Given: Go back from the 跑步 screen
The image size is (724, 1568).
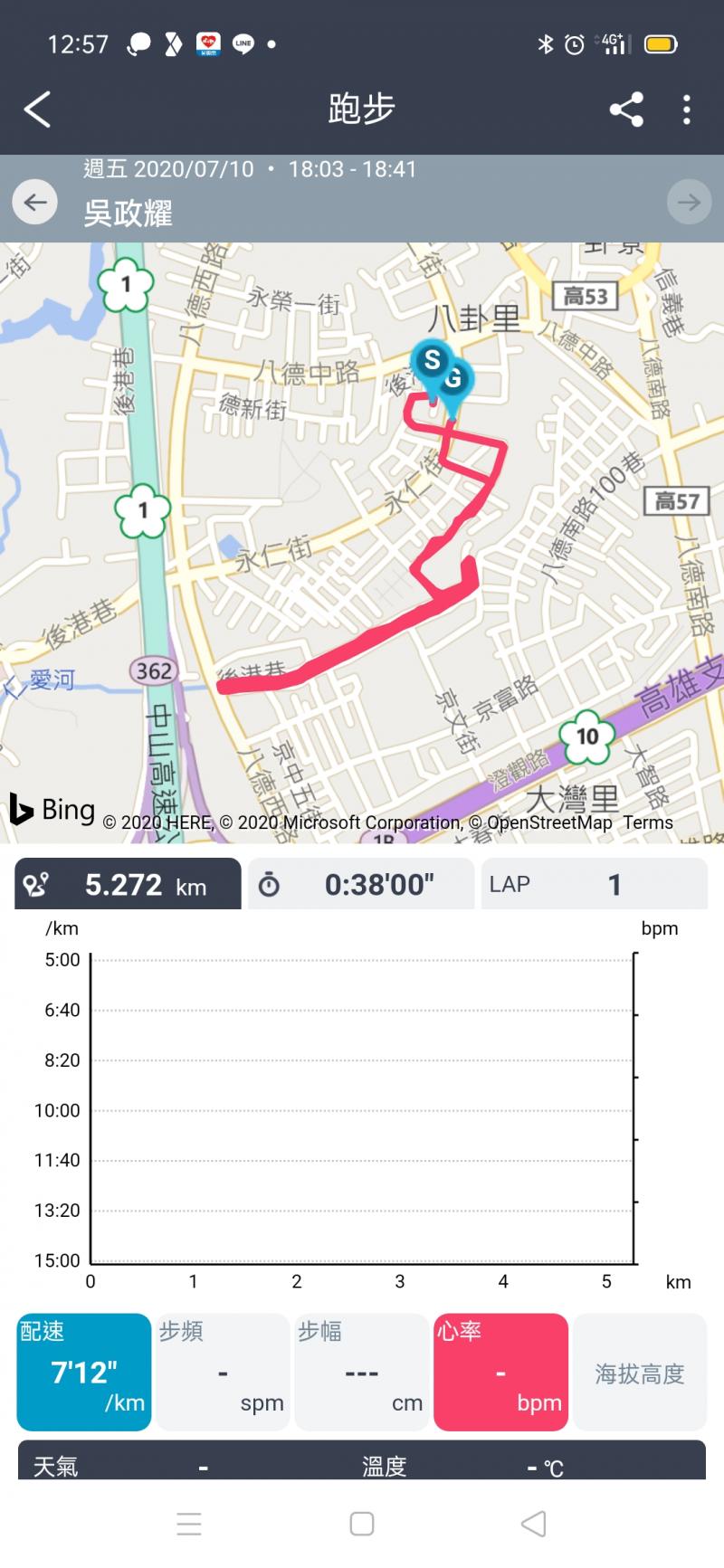Looking at the screenshot, I should [37, 109].
